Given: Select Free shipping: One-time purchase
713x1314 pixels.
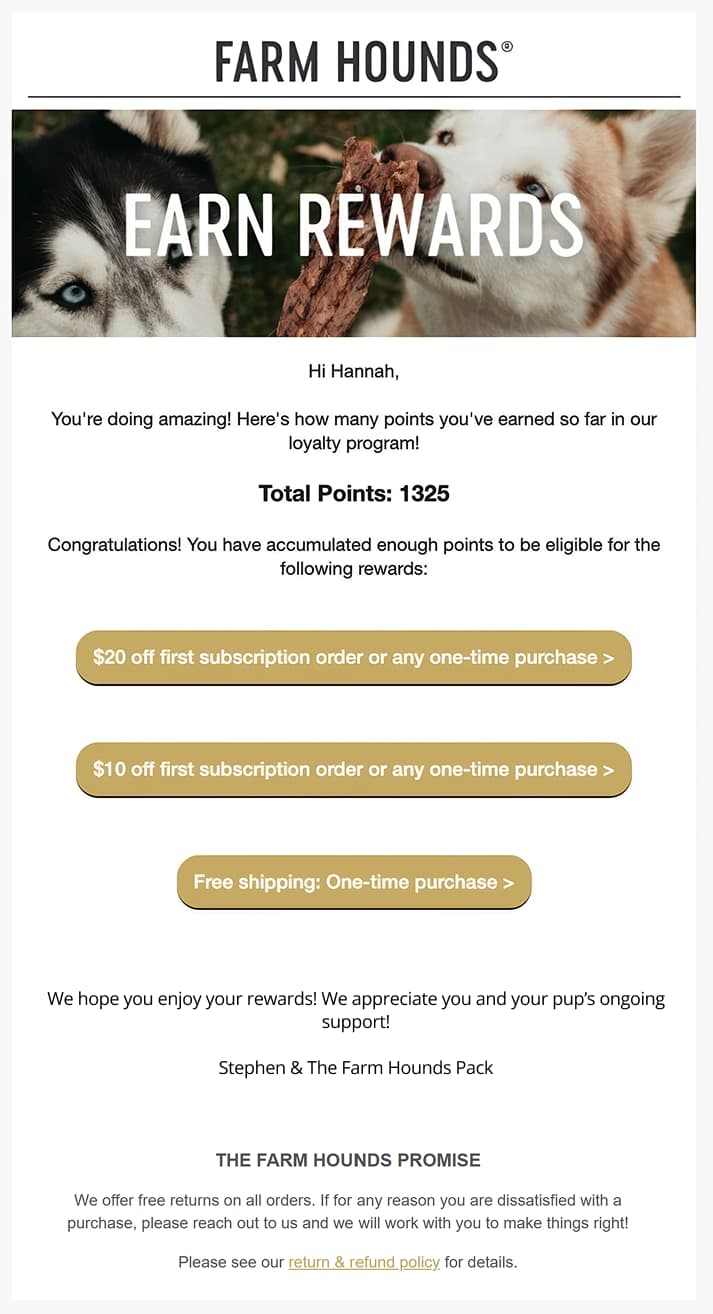Looking at the screenshot, I should point(353,882).
